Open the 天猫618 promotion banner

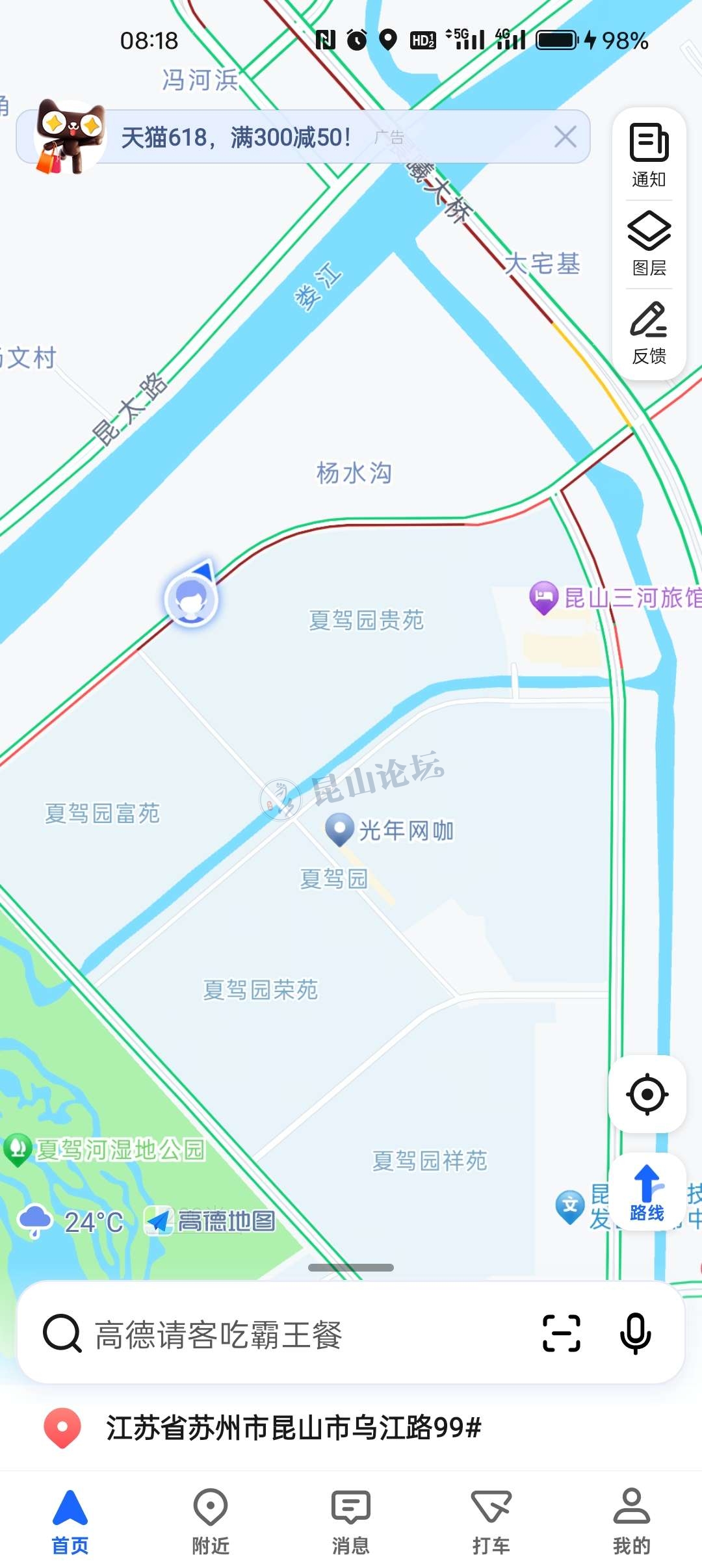pyautogui.click(x=260, y=137)
